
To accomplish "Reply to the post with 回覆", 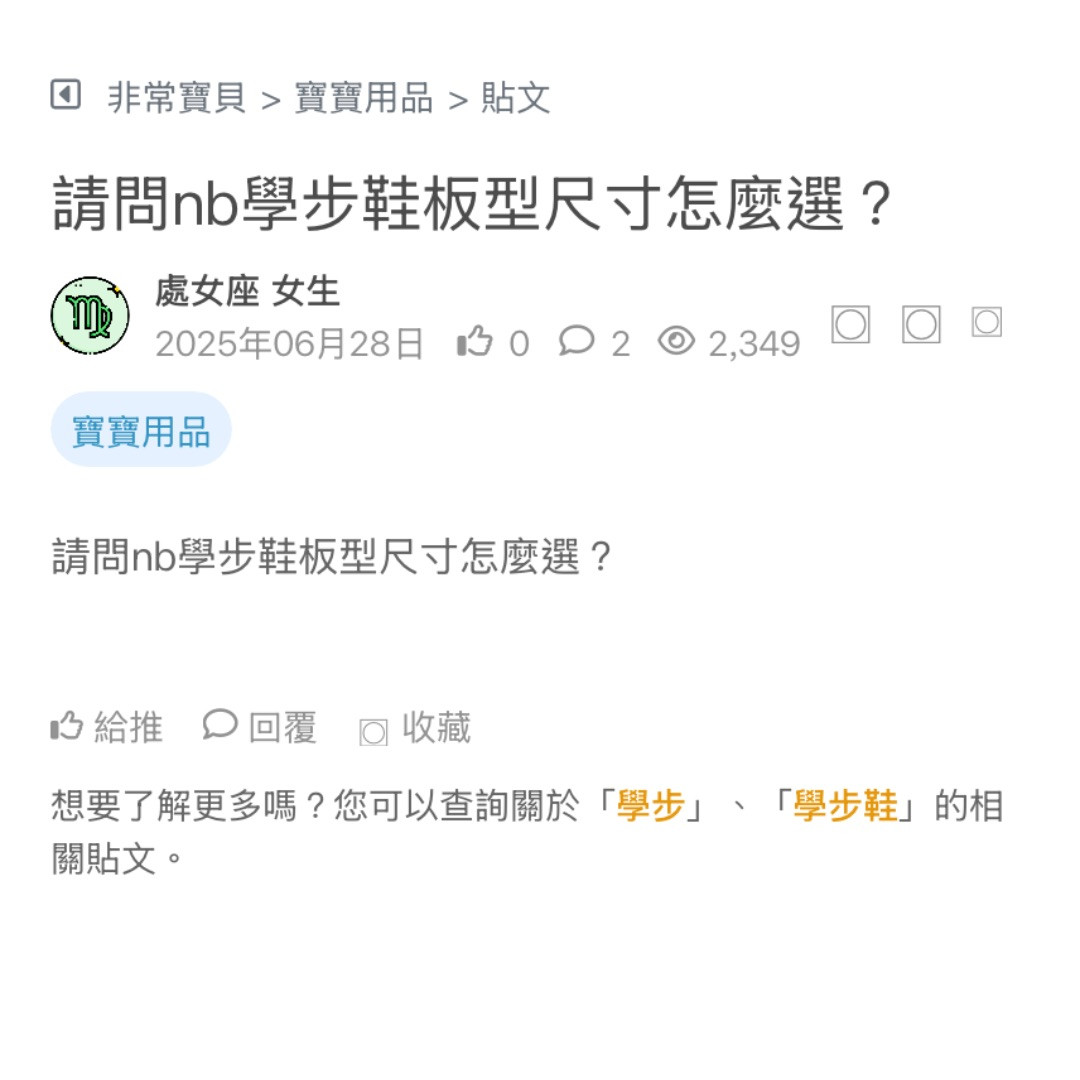I will click(260, 727).
